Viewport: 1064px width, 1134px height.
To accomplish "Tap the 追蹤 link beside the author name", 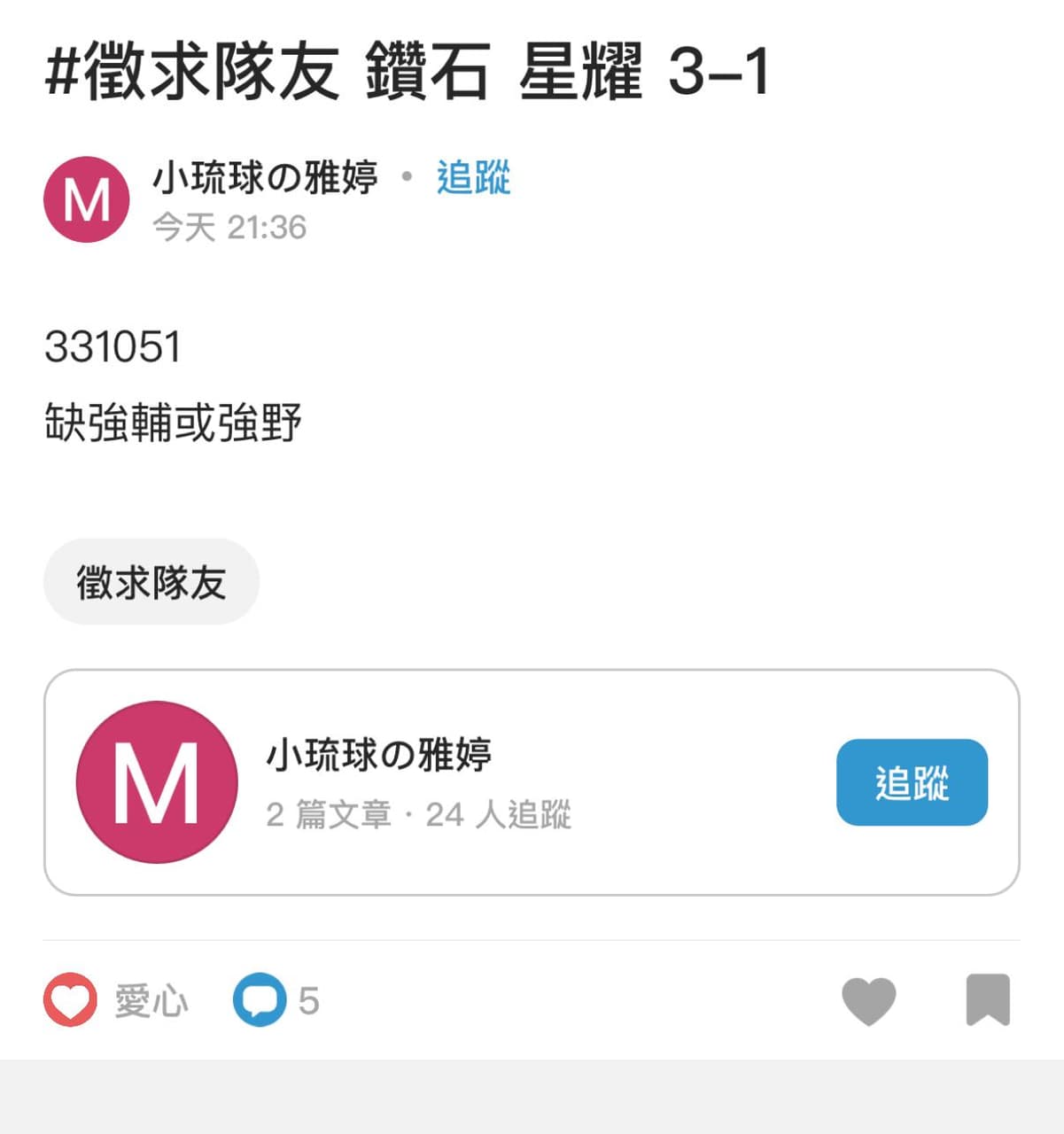I will [x=473, y=177].
